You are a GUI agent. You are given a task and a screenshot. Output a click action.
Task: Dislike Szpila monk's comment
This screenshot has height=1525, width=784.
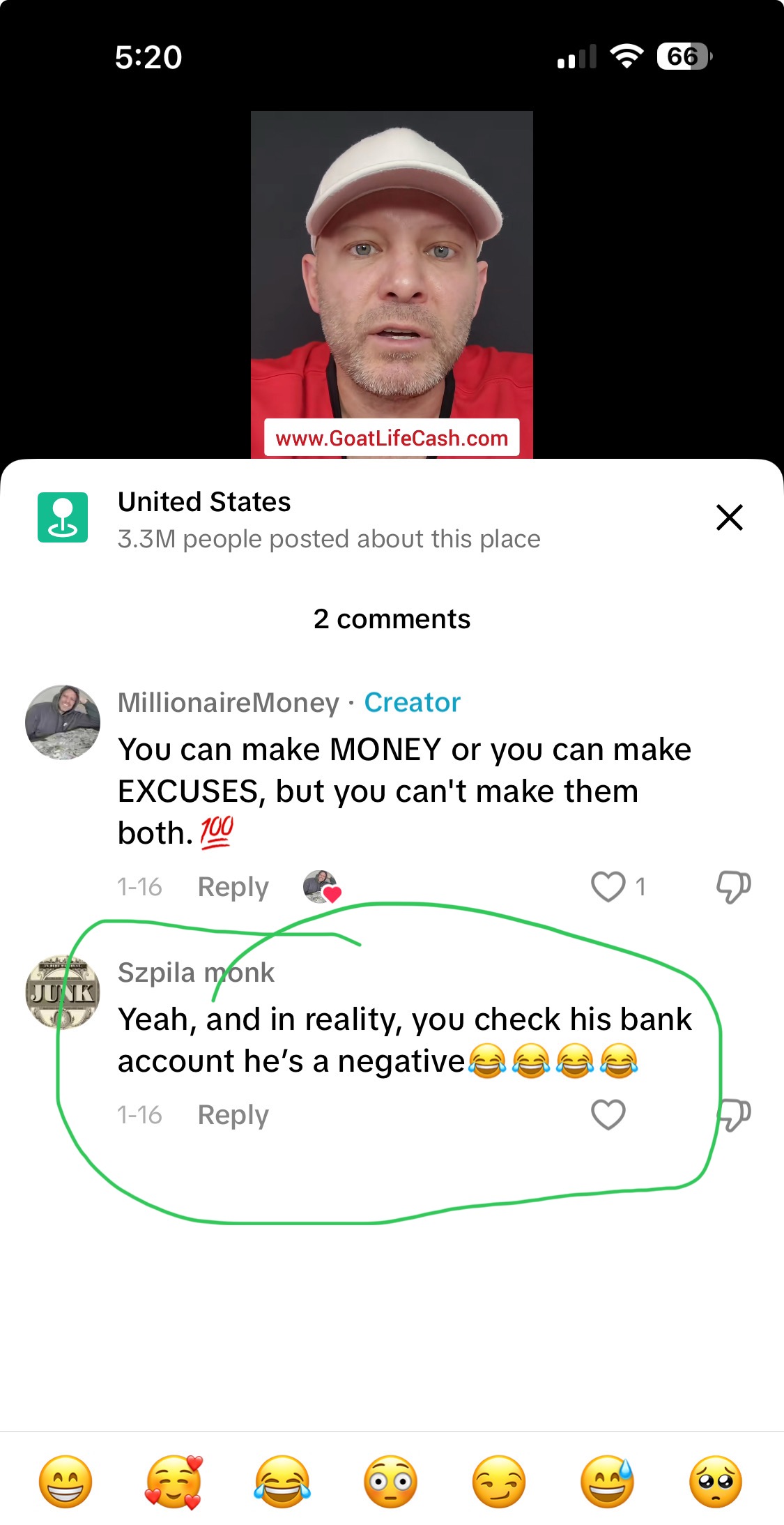click(x=735, y=1115)
